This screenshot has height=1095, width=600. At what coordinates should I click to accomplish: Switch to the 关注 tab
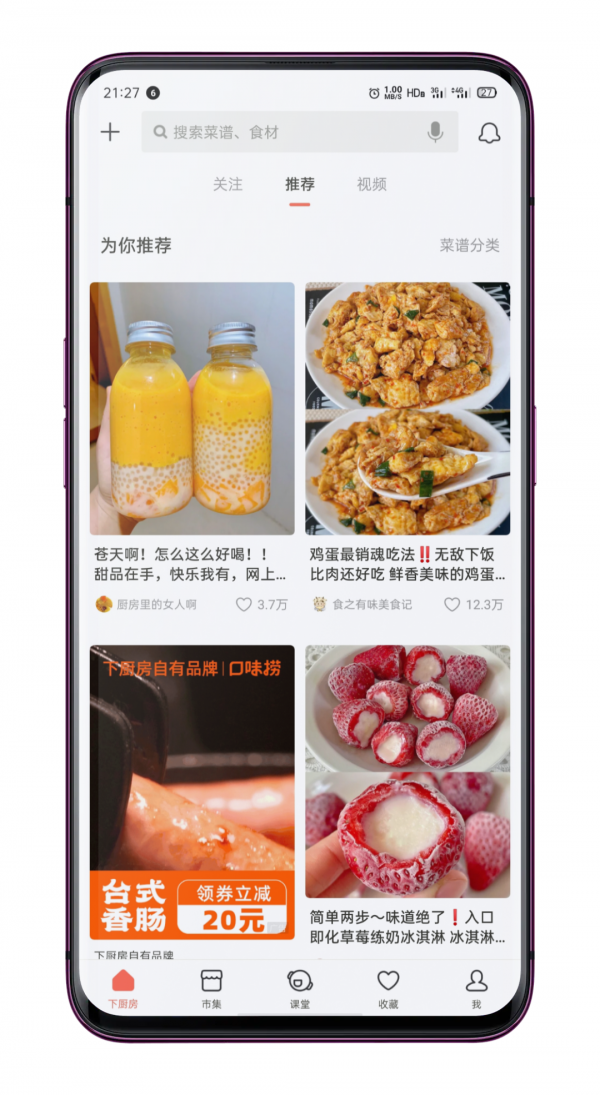pos(228,185)
